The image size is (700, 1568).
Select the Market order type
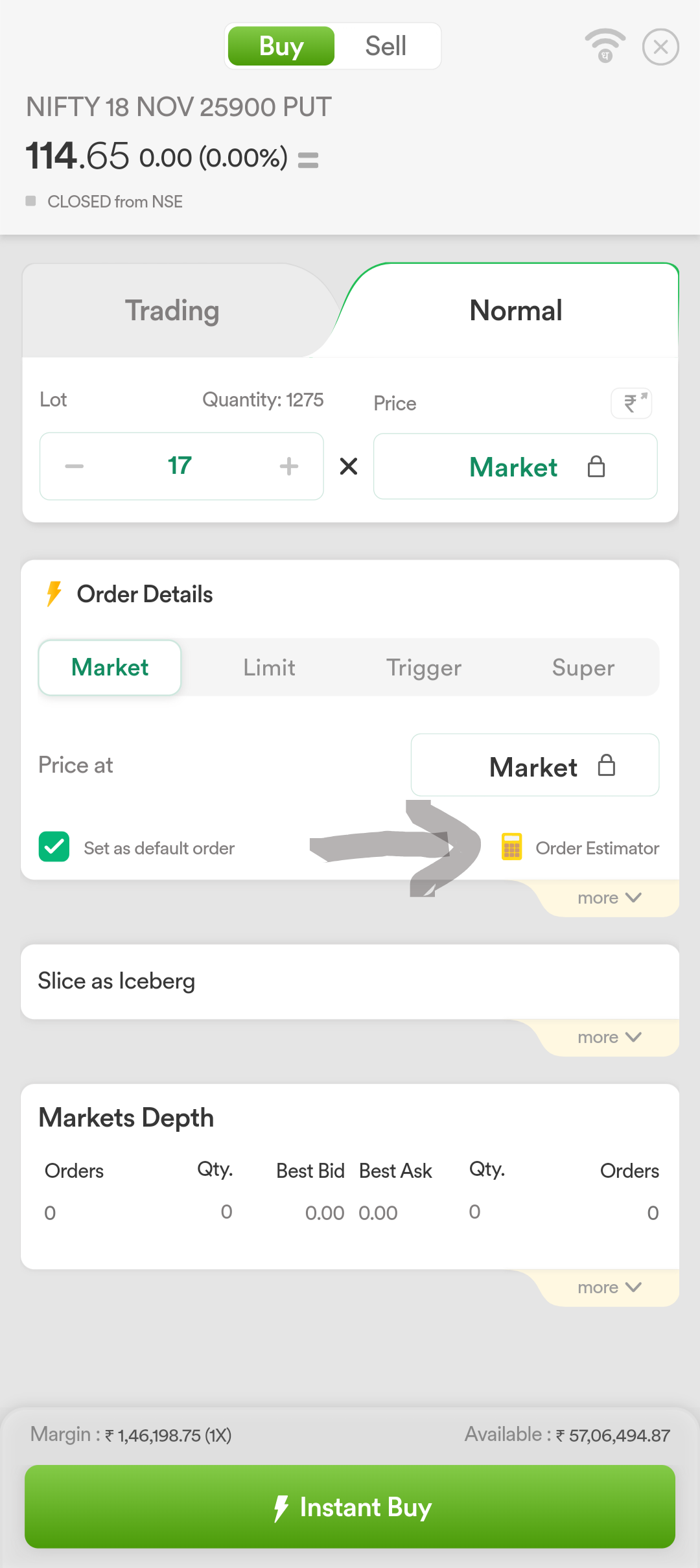coord(110,668)
